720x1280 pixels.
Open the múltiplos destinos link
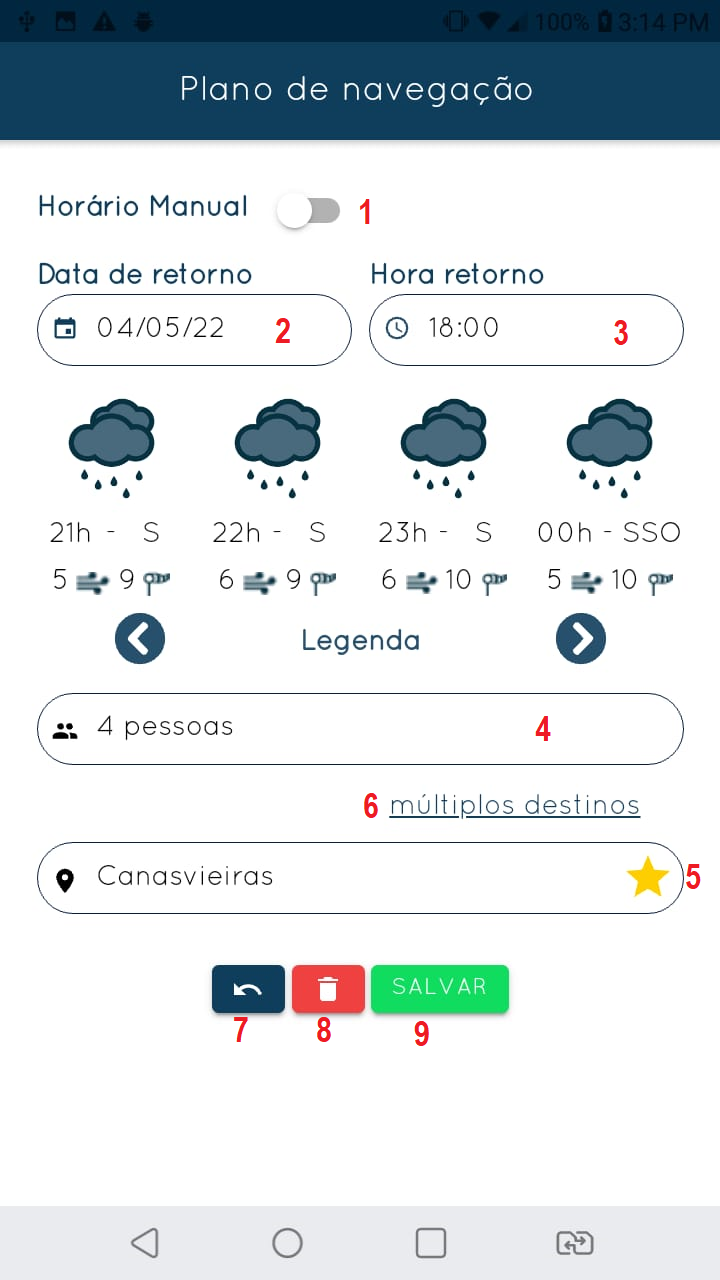(x=514, y=804)
